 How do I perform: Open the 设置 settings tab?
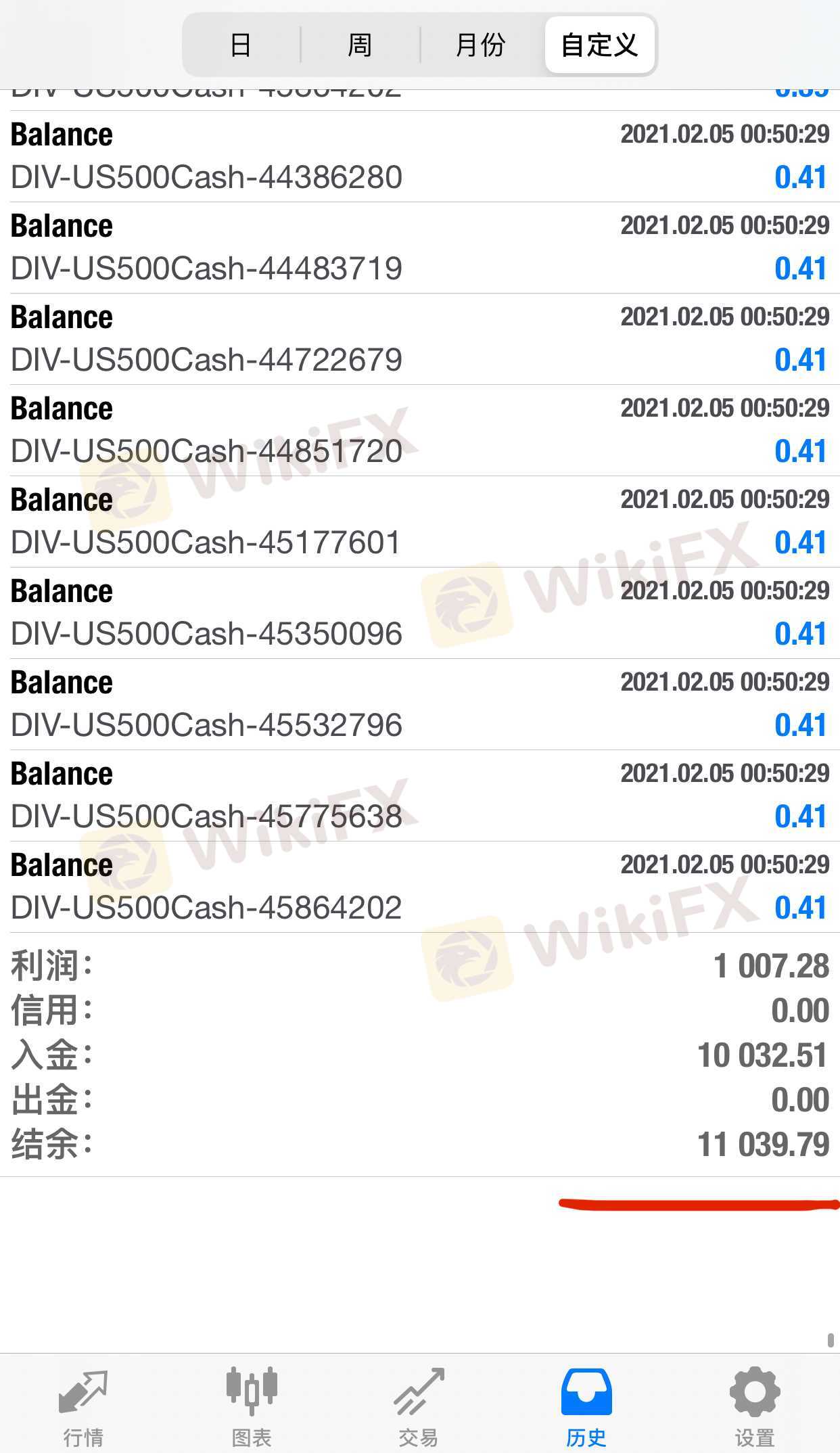click(754, 1406)
